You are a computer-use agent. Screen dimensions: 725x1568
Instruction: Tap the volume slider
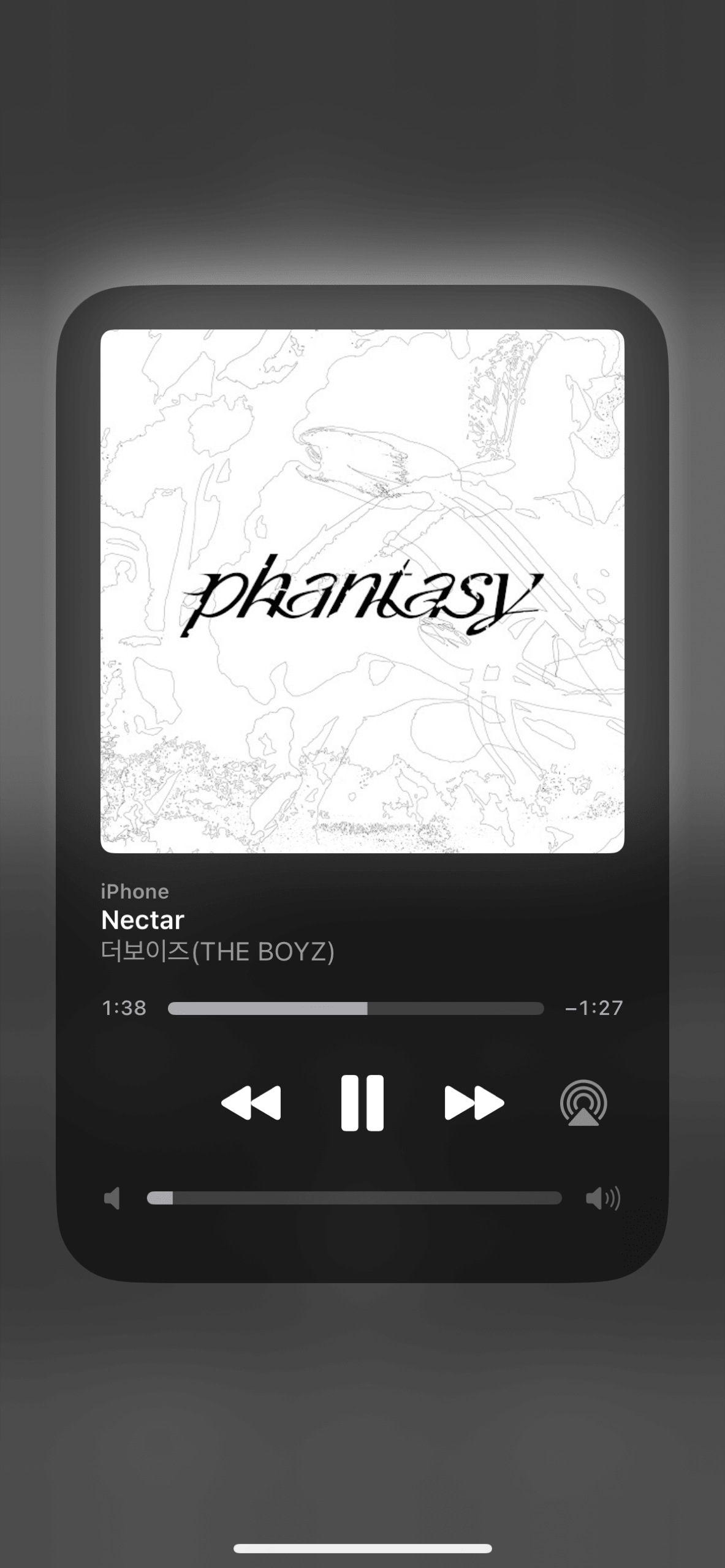354,1198
